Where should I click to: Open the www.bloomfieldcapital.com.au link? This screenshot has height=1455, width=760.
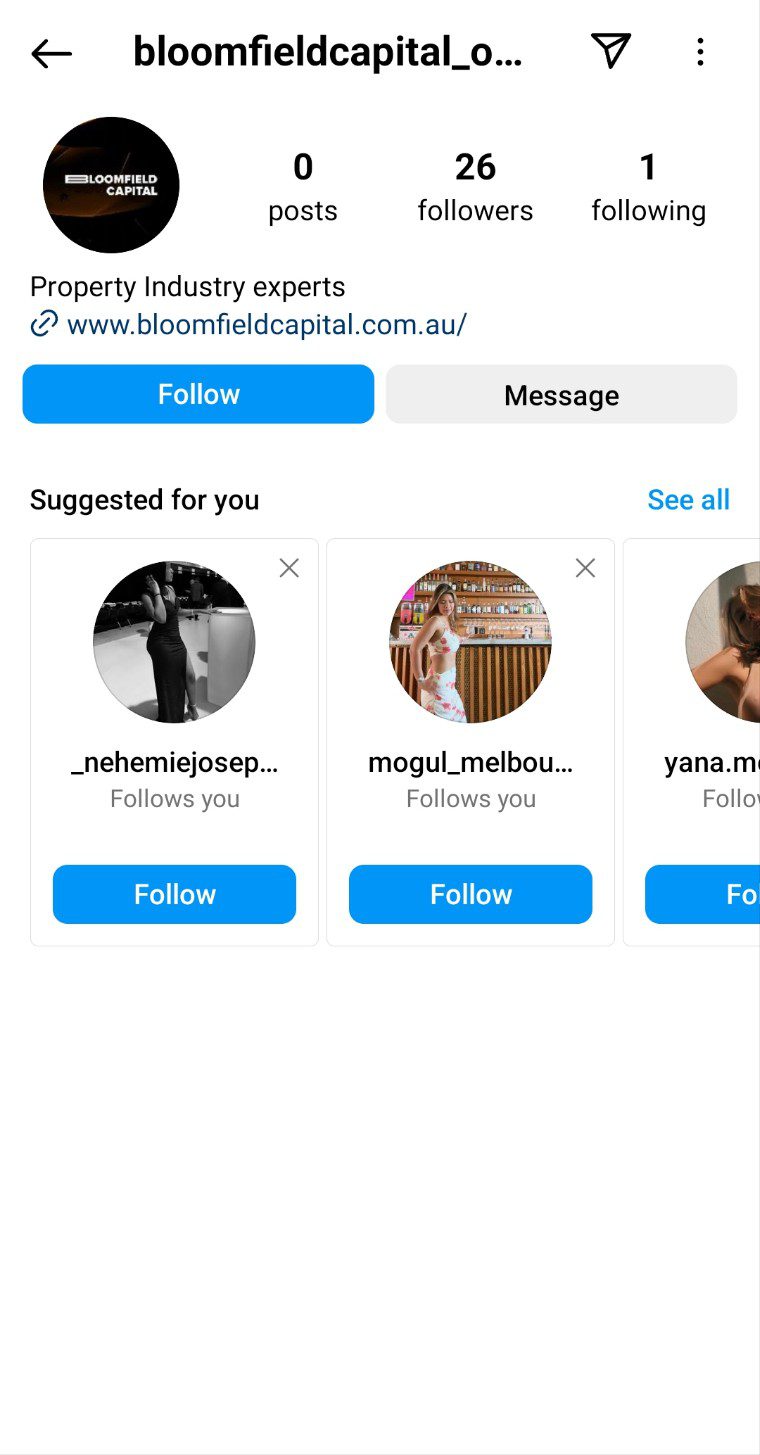point(266,324)
